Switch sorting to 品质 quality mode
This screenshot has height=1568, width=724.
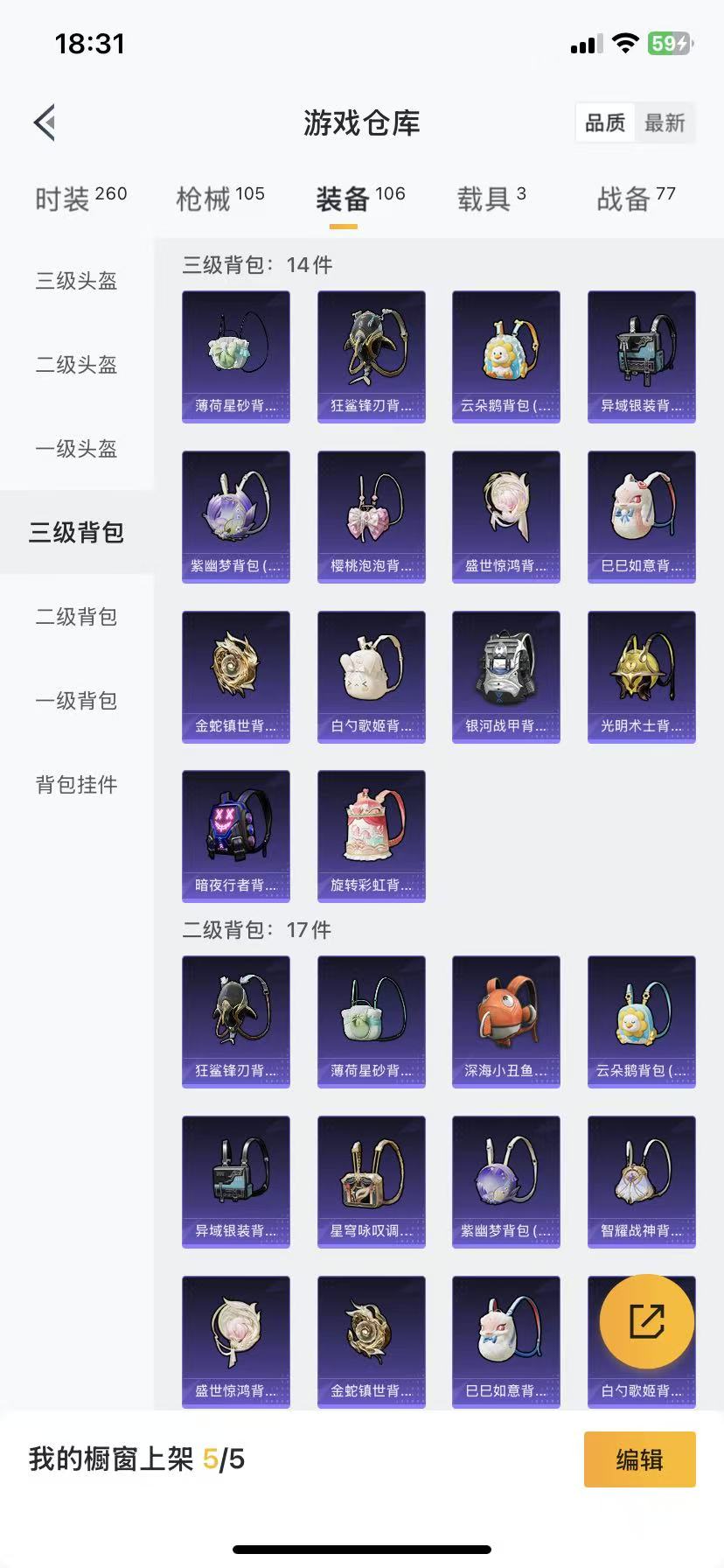click(604, 122)
